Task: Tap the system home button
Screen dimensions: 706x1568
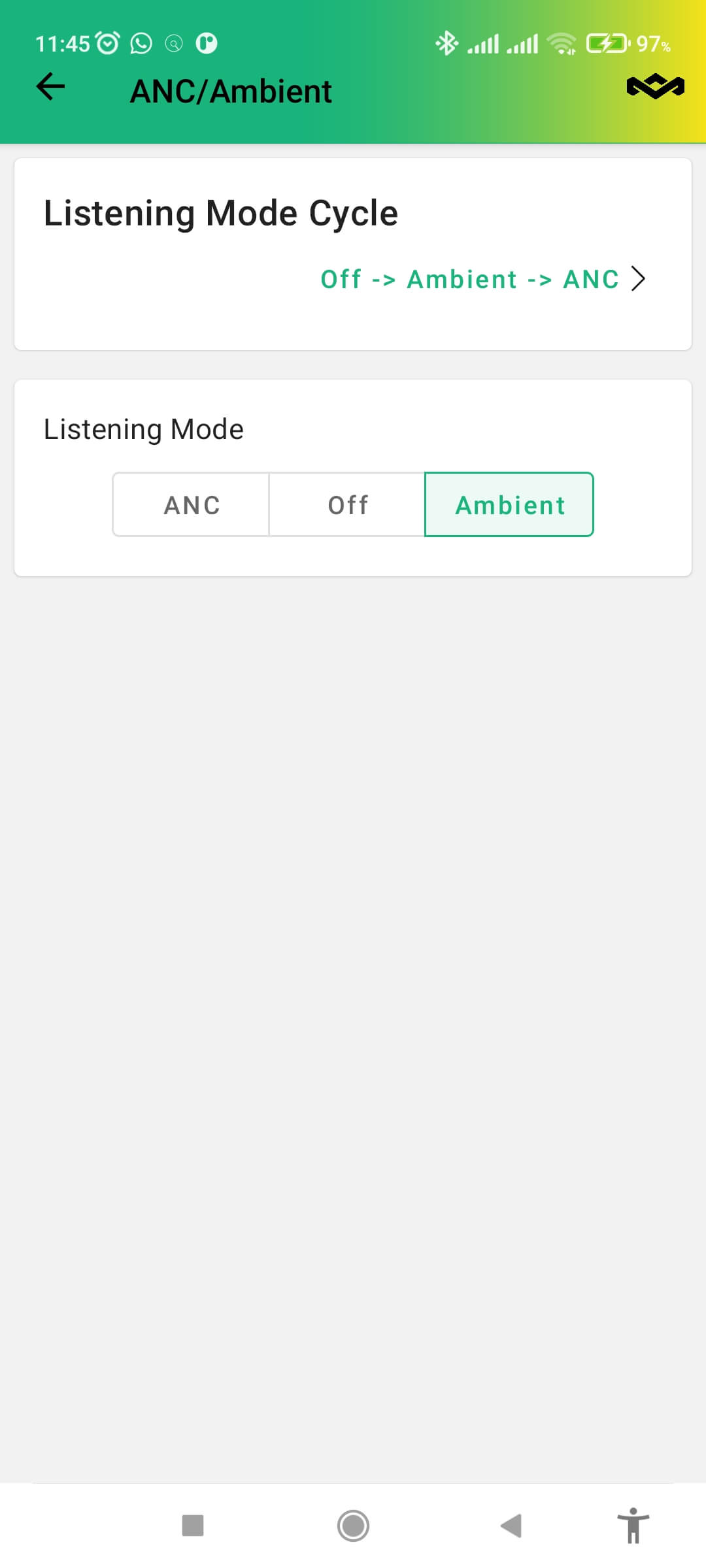Action: [353, 1526]
